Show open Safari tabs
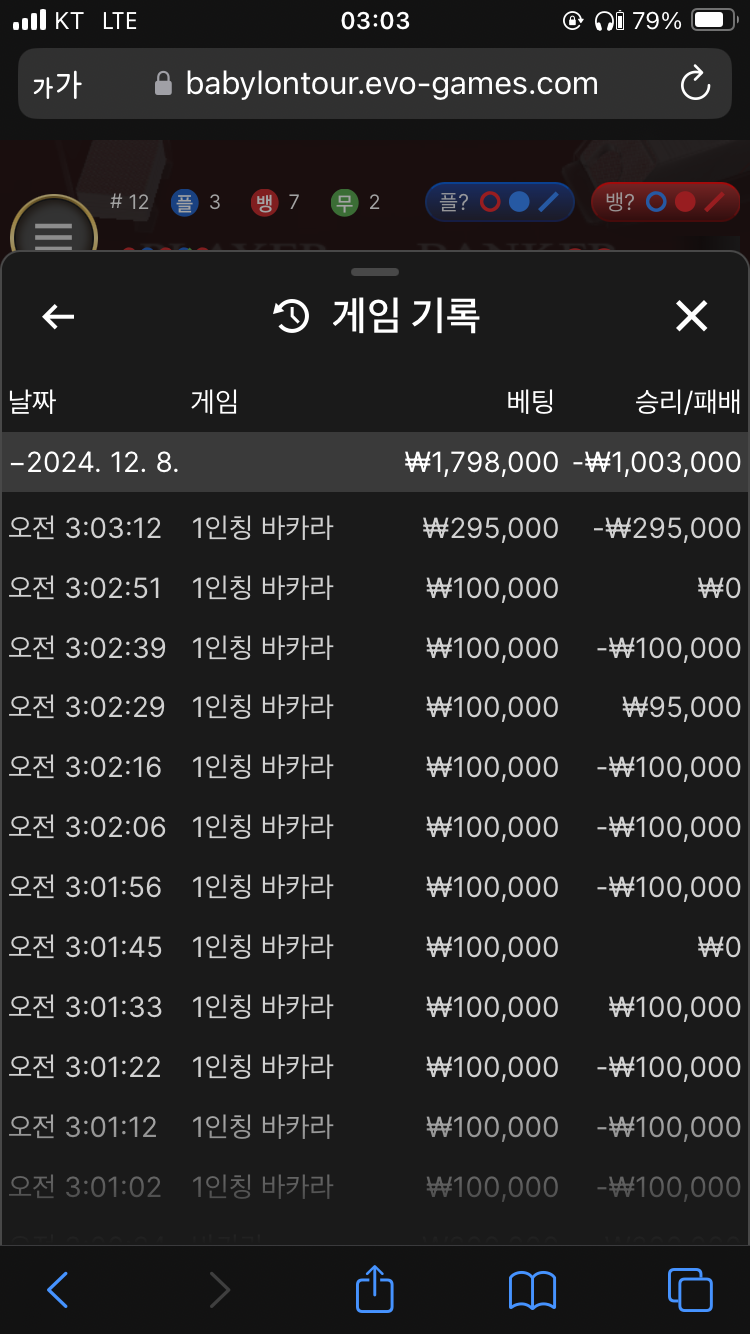This screenshot has height=1334, width=750. point(690,1290)
